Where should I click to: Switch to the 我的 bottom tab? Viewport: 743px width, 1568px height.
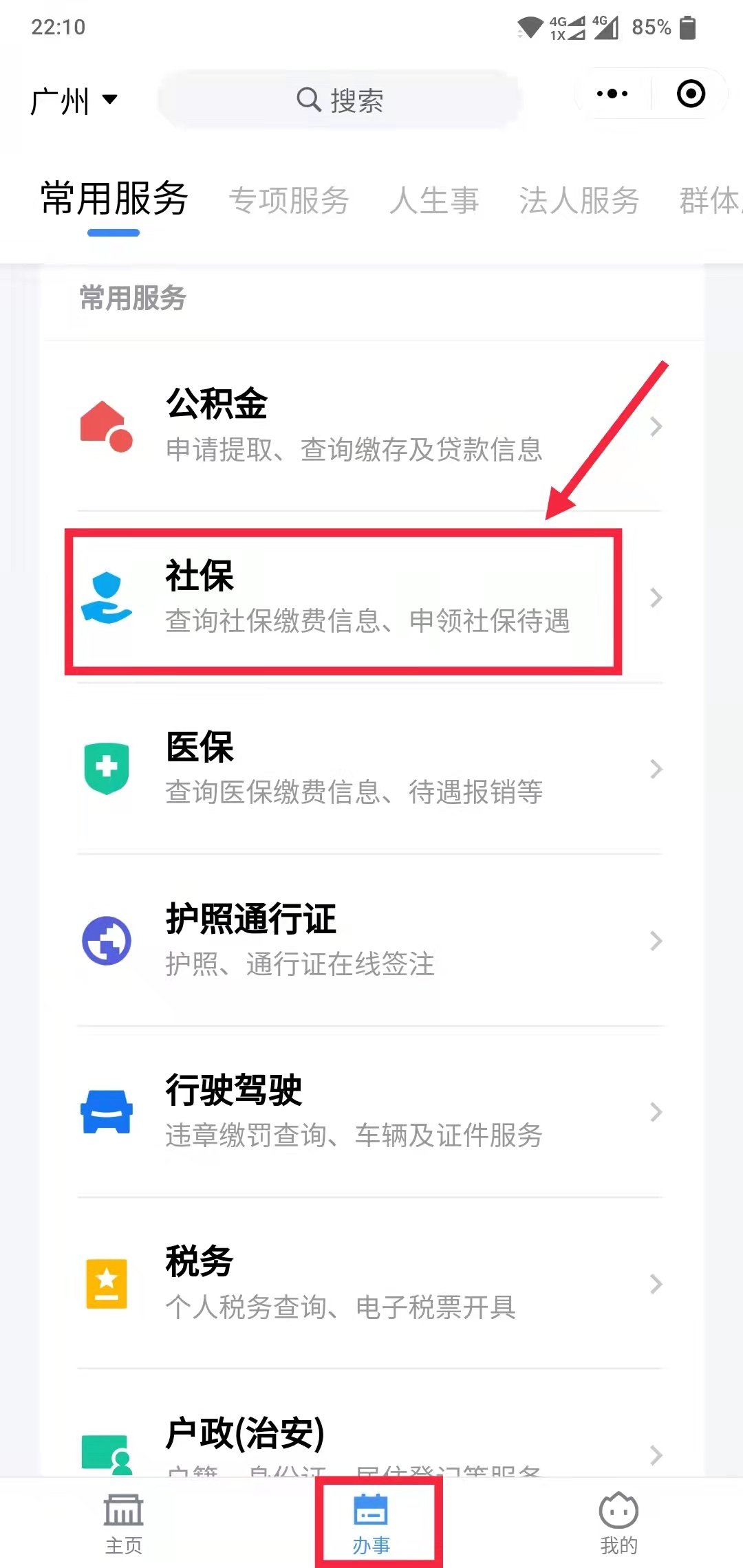(618, 1523)
